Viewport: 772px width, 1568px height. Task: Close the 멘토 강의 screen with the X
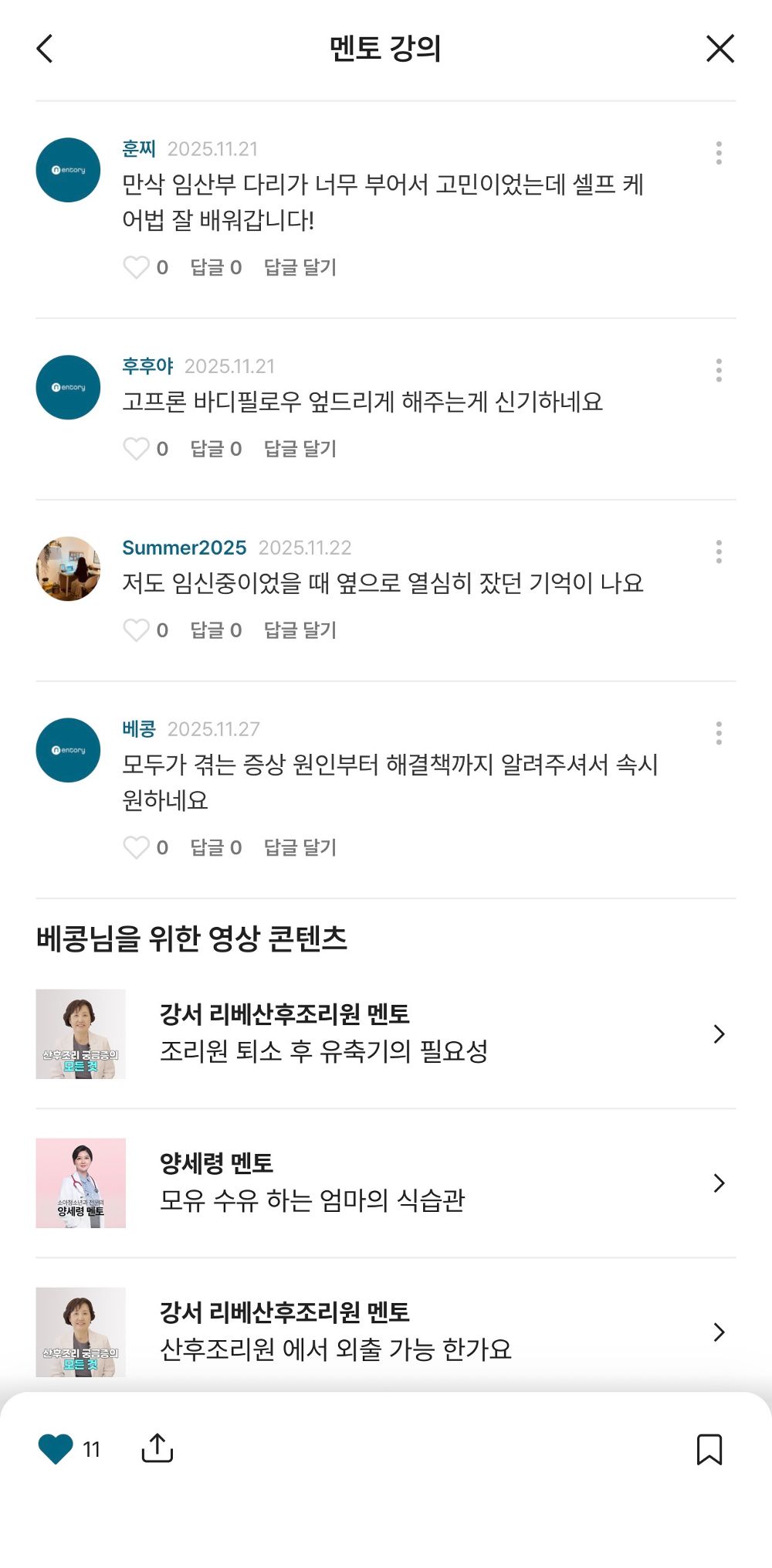(720, 48)
